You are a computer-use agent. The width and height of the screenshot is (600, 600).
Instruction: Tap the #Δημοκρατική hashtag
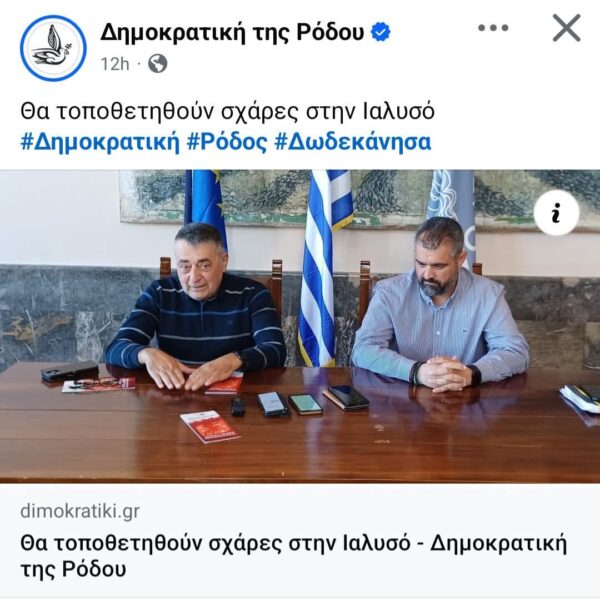(x=99, y=141)
